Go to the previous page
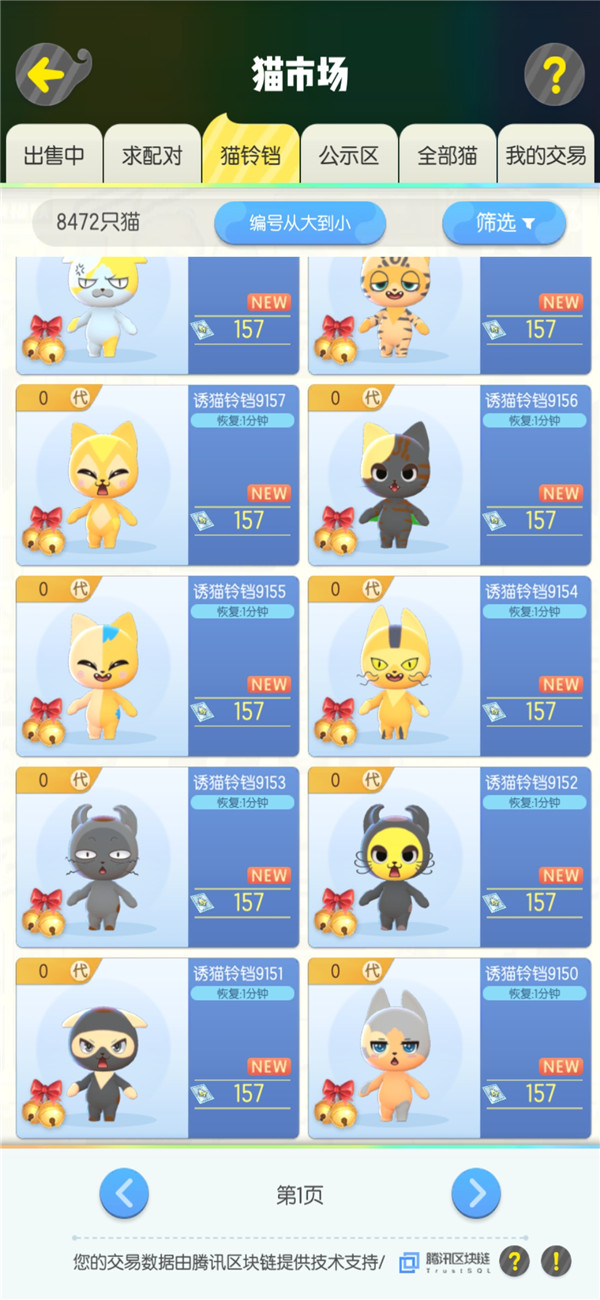Screen dimensions: 600x1300 [x=124, y=1193]
